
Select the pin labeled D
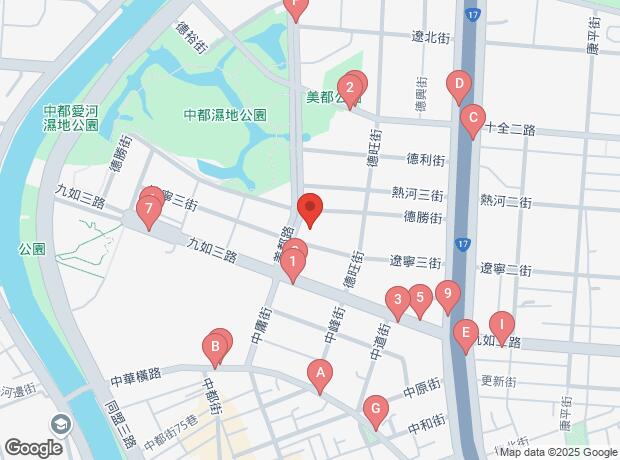458,84
